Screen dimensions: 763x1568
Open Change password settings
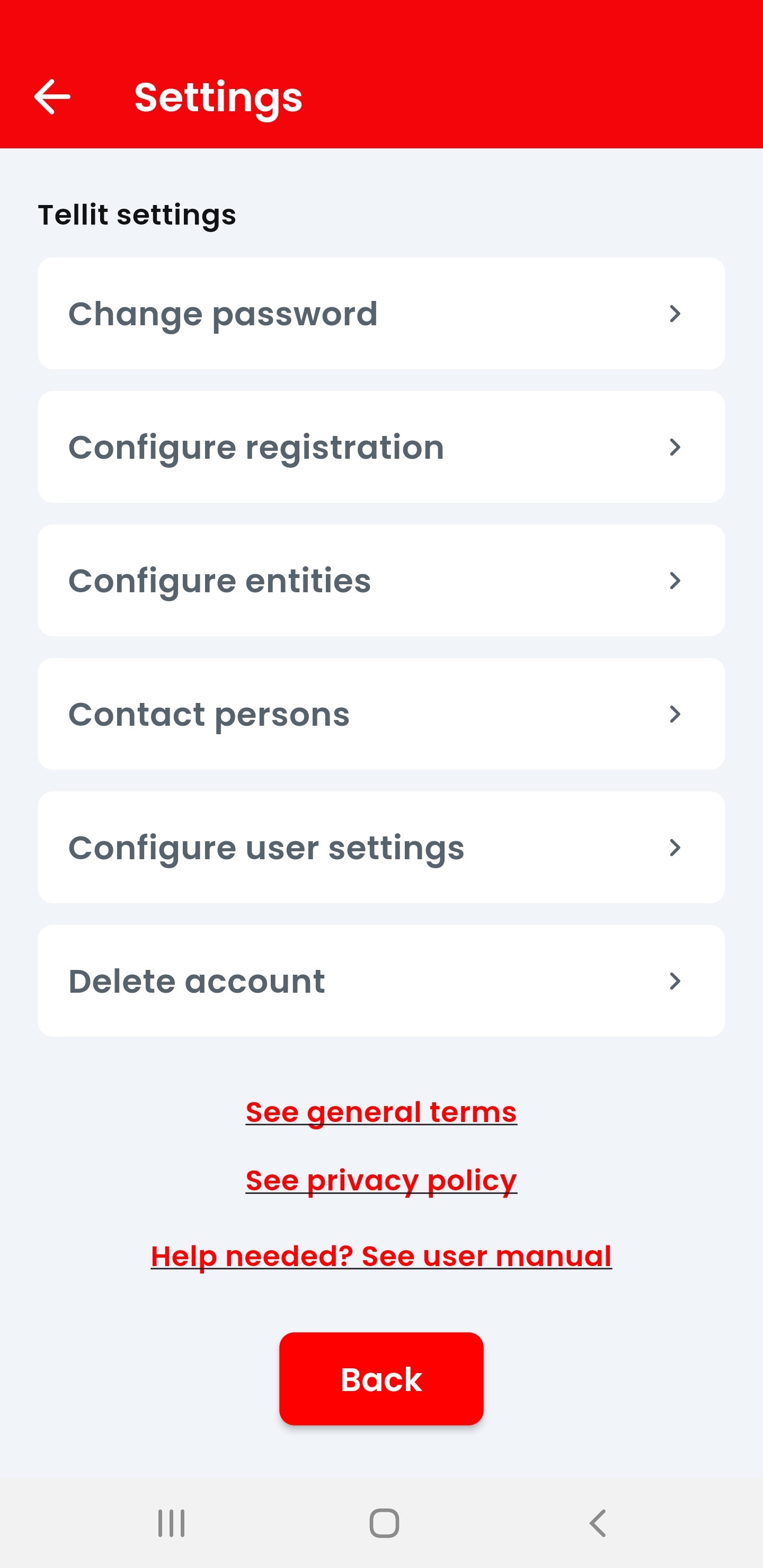pos(381,314)
